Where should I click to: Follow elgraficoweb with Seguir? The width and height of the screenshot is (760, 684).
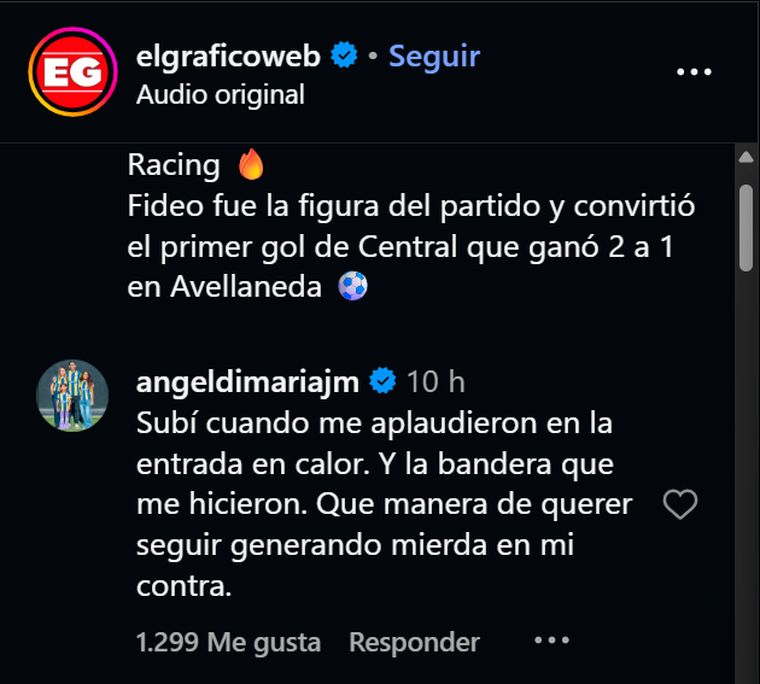pos(434,56)
